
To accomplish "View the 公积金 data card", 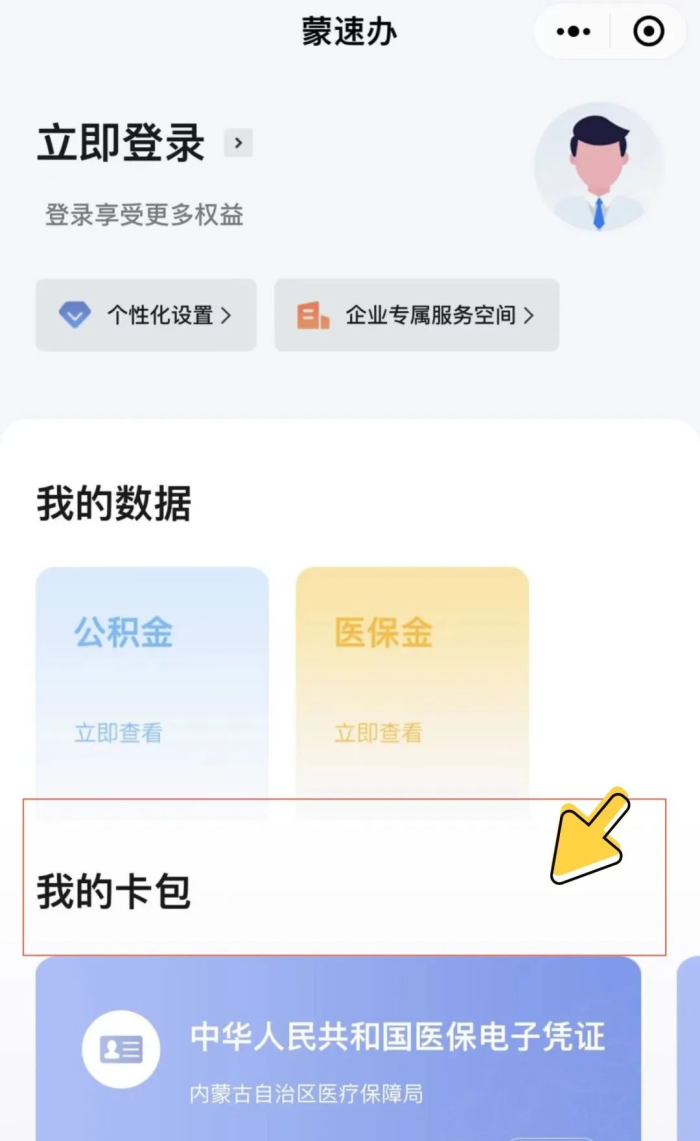I will (x=152, y=693).
